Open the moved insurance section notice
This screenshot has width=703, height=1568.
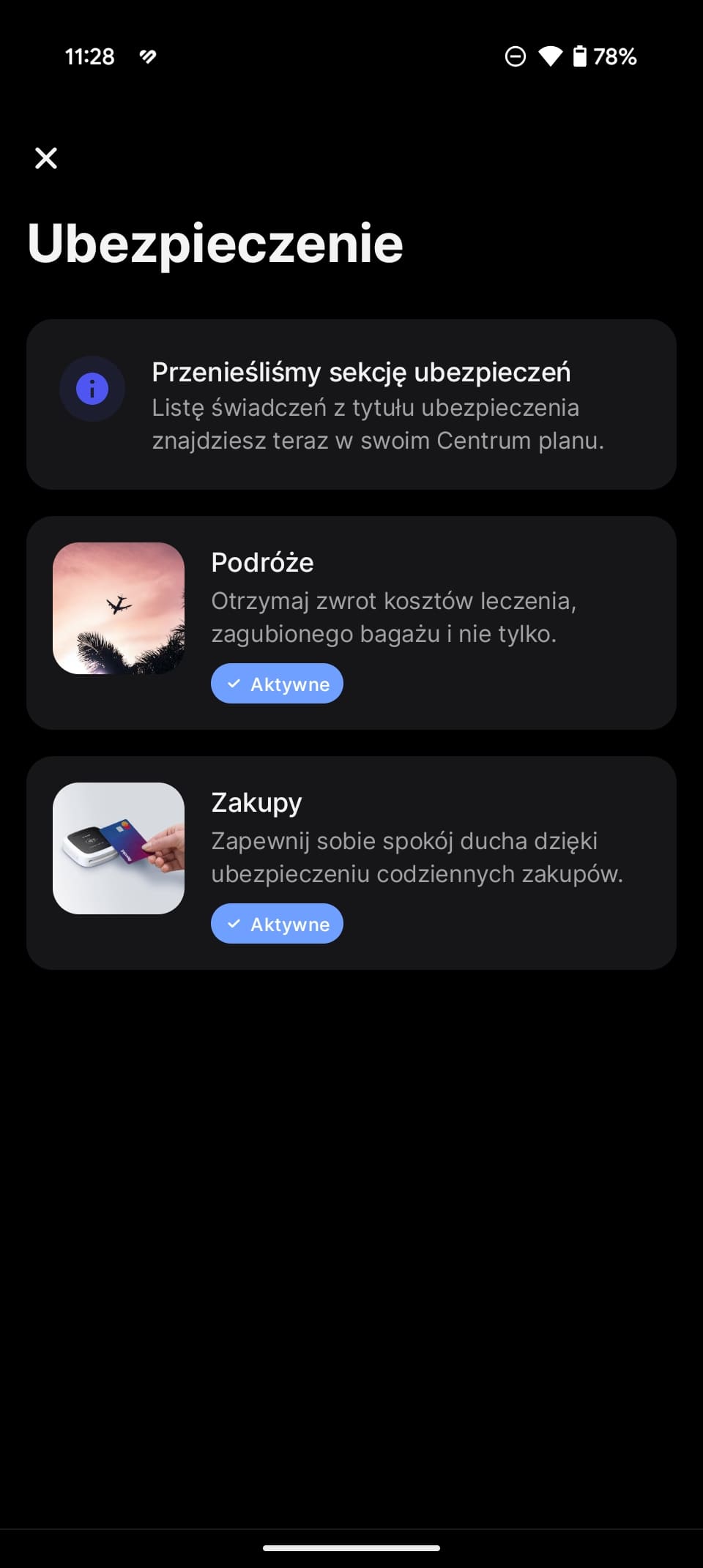coord(351,404)
